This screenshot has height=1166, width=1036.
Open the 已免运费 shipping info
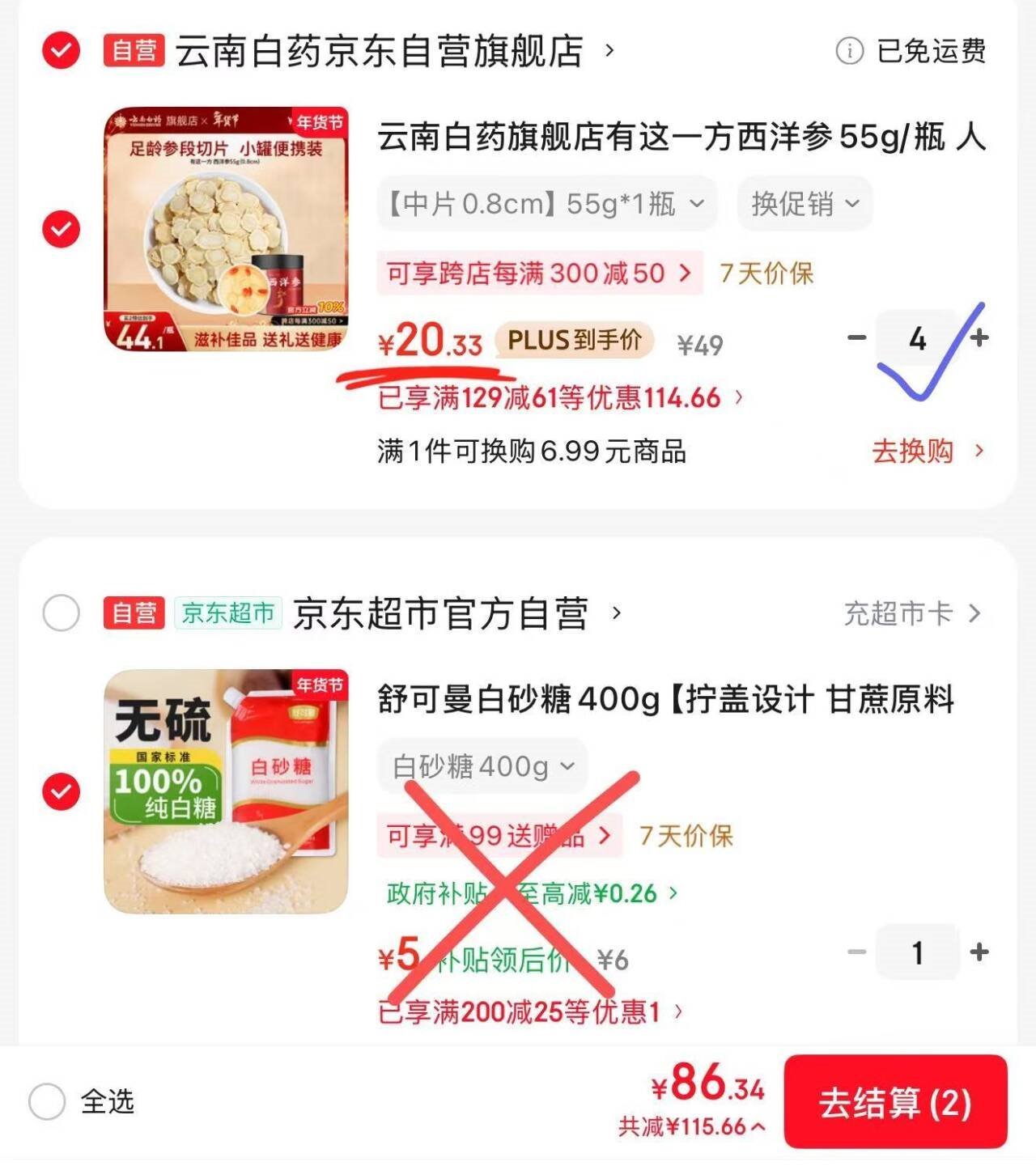tap(911, 51)
